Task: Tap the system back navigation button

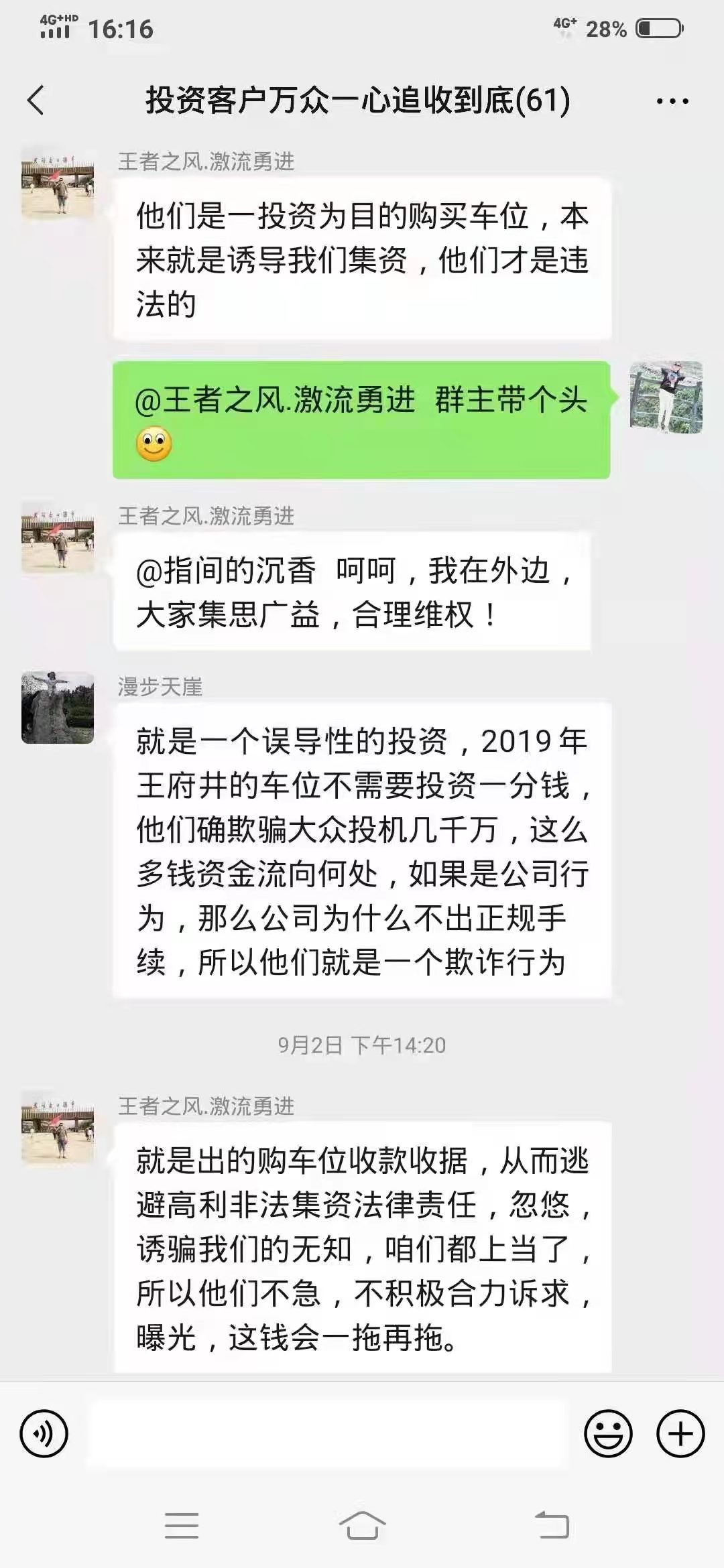Action: pos(552,1526)
